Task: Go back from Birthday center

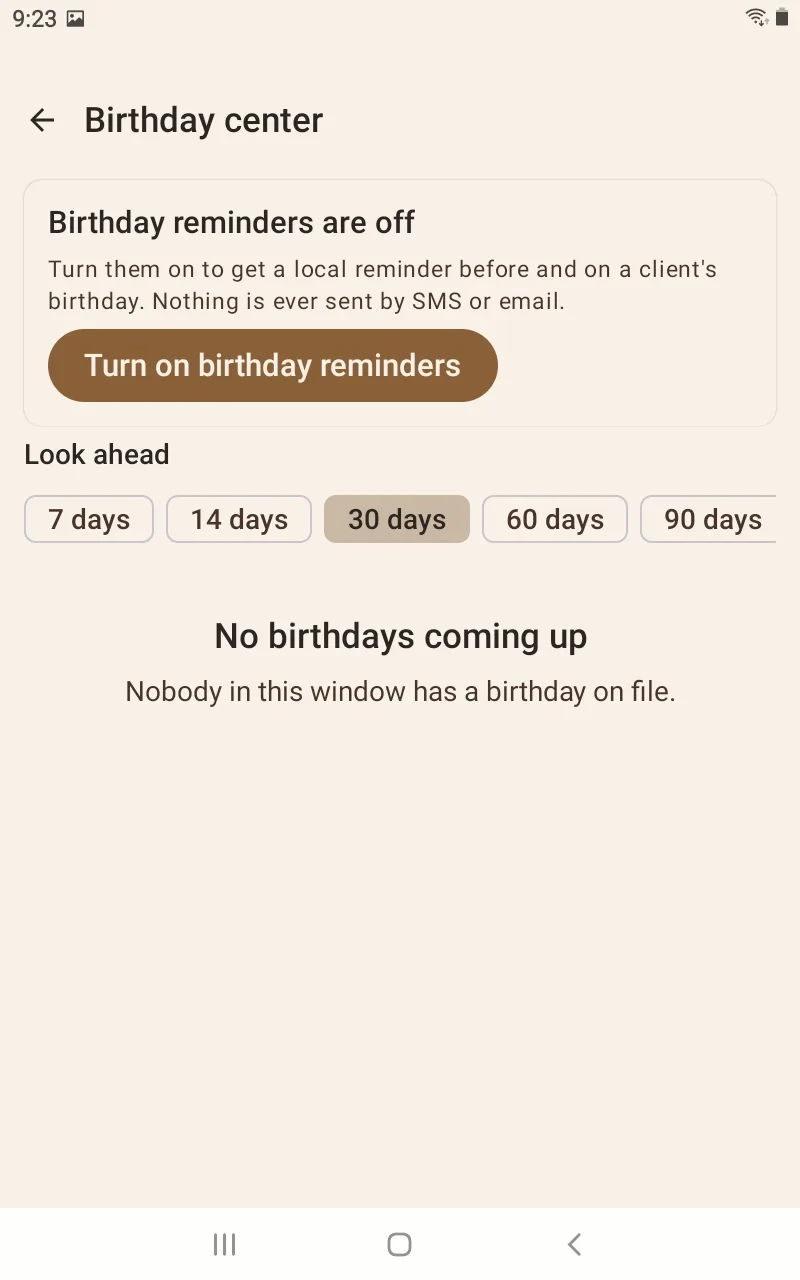Action: 42,120
